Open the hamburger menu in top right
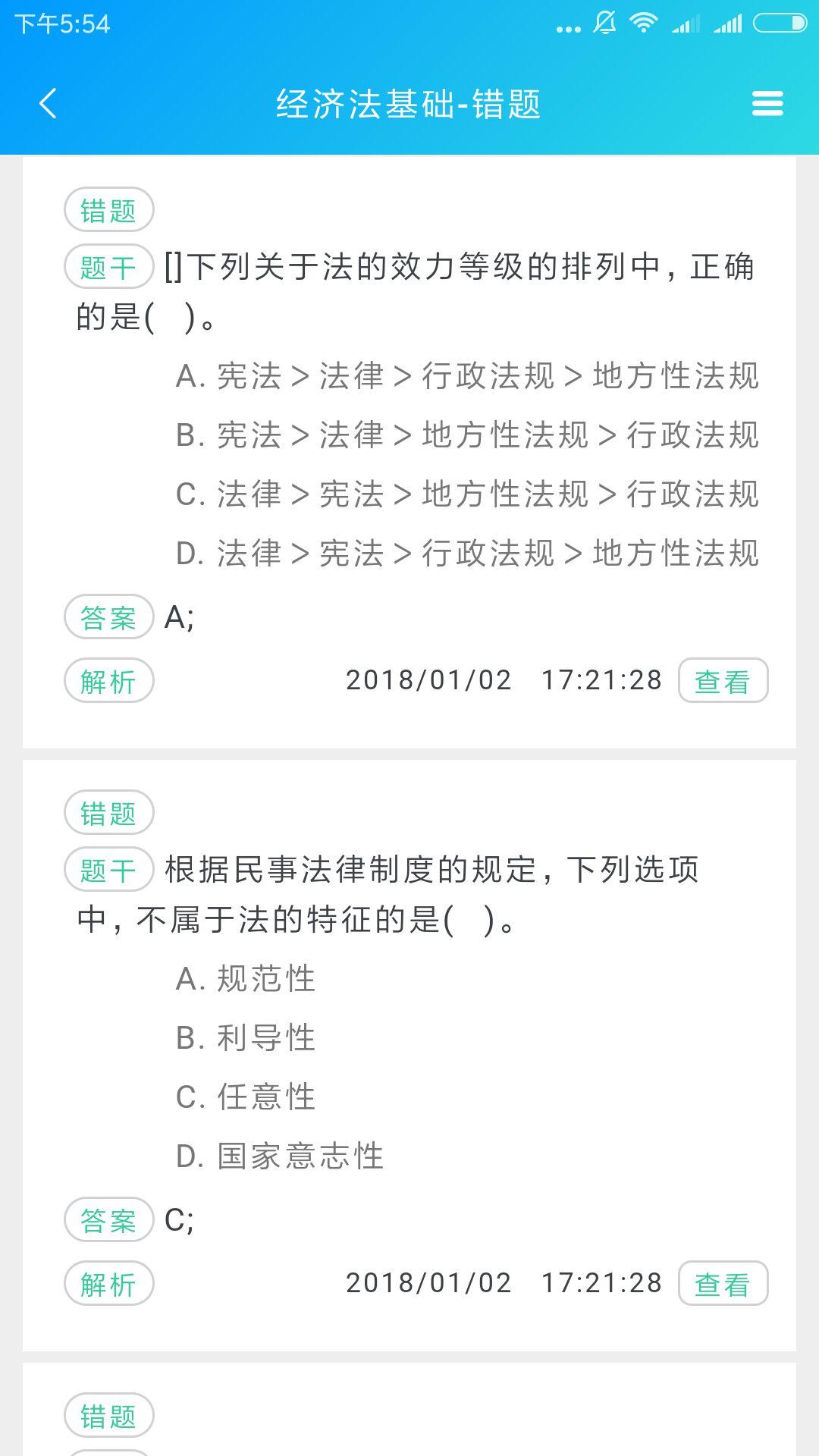This screenshot has height=1456, width=819. click(767, 103)
